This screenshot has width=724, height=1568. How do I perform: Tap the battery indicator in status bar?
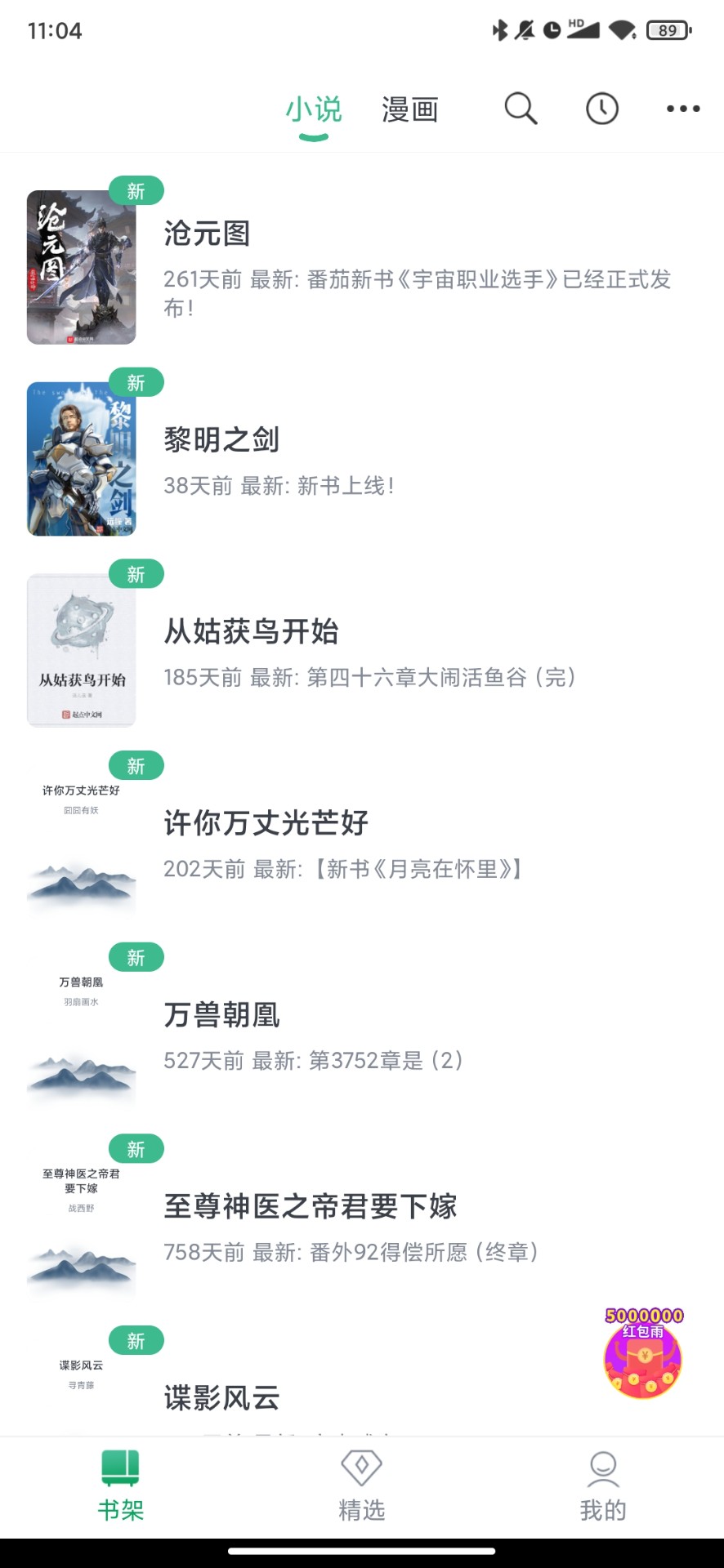pyautogui.click(x=666, y=30)
